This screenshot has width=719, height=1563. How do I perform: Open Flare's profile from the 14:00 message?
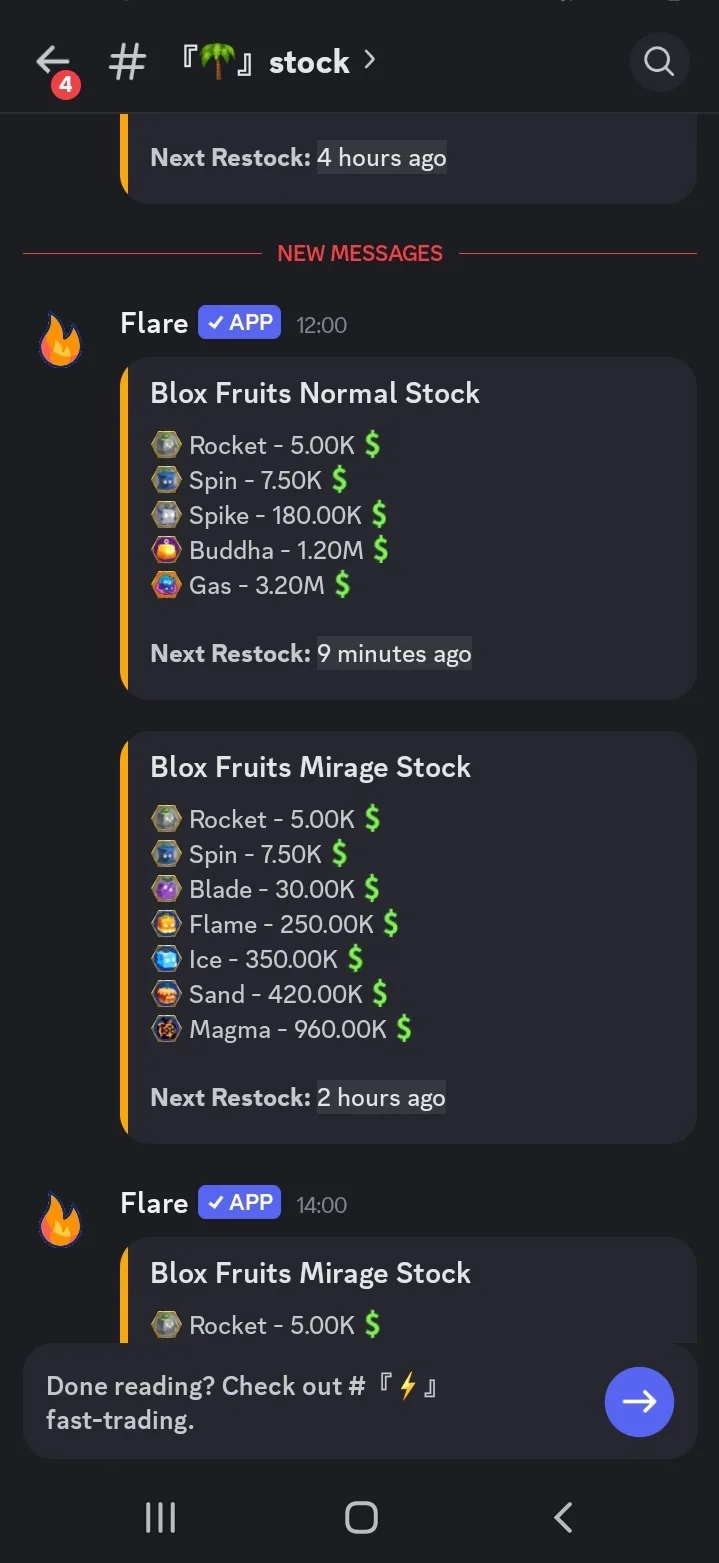click(x=60, y=1218)
